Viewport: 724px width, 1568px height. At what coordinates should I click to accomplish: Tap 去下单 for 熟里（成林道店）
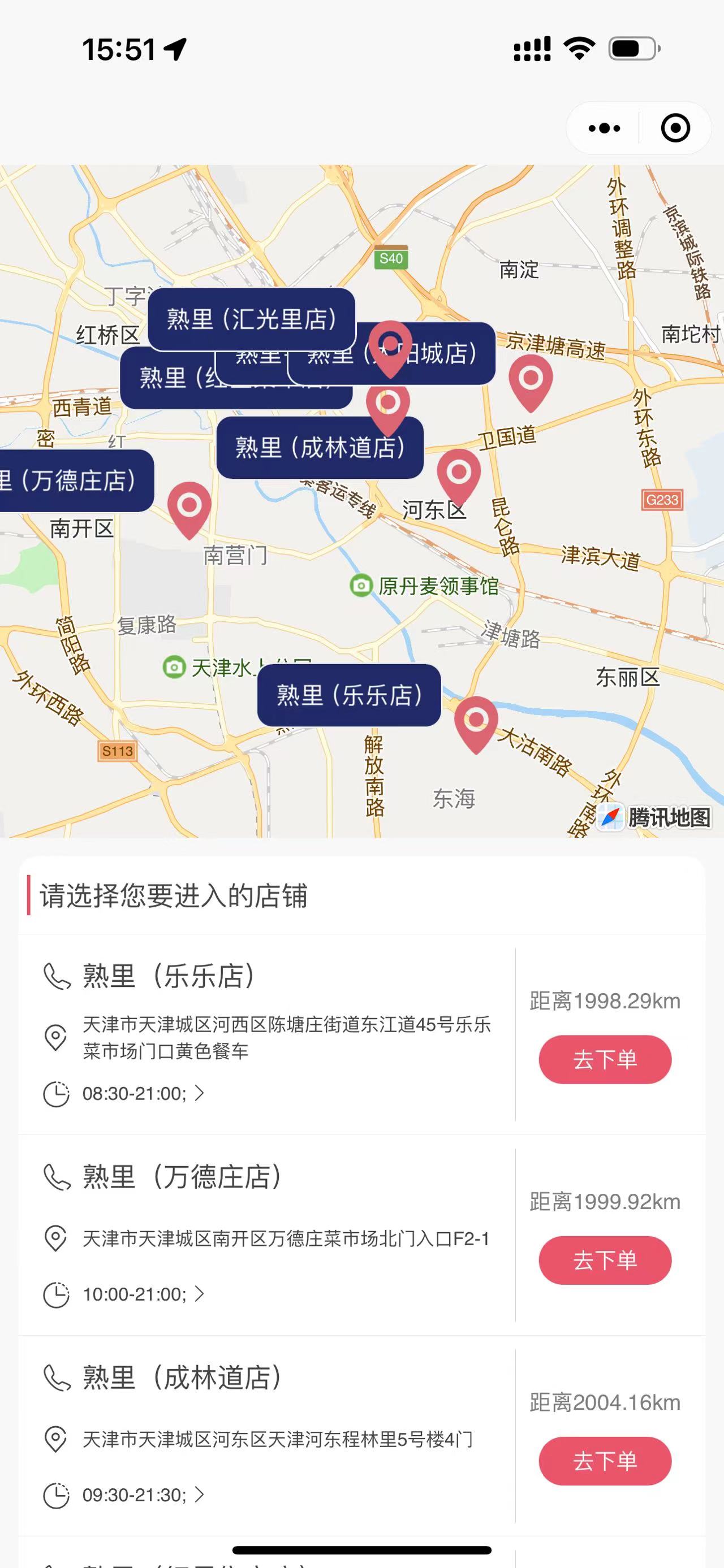tap(605, 1462)
